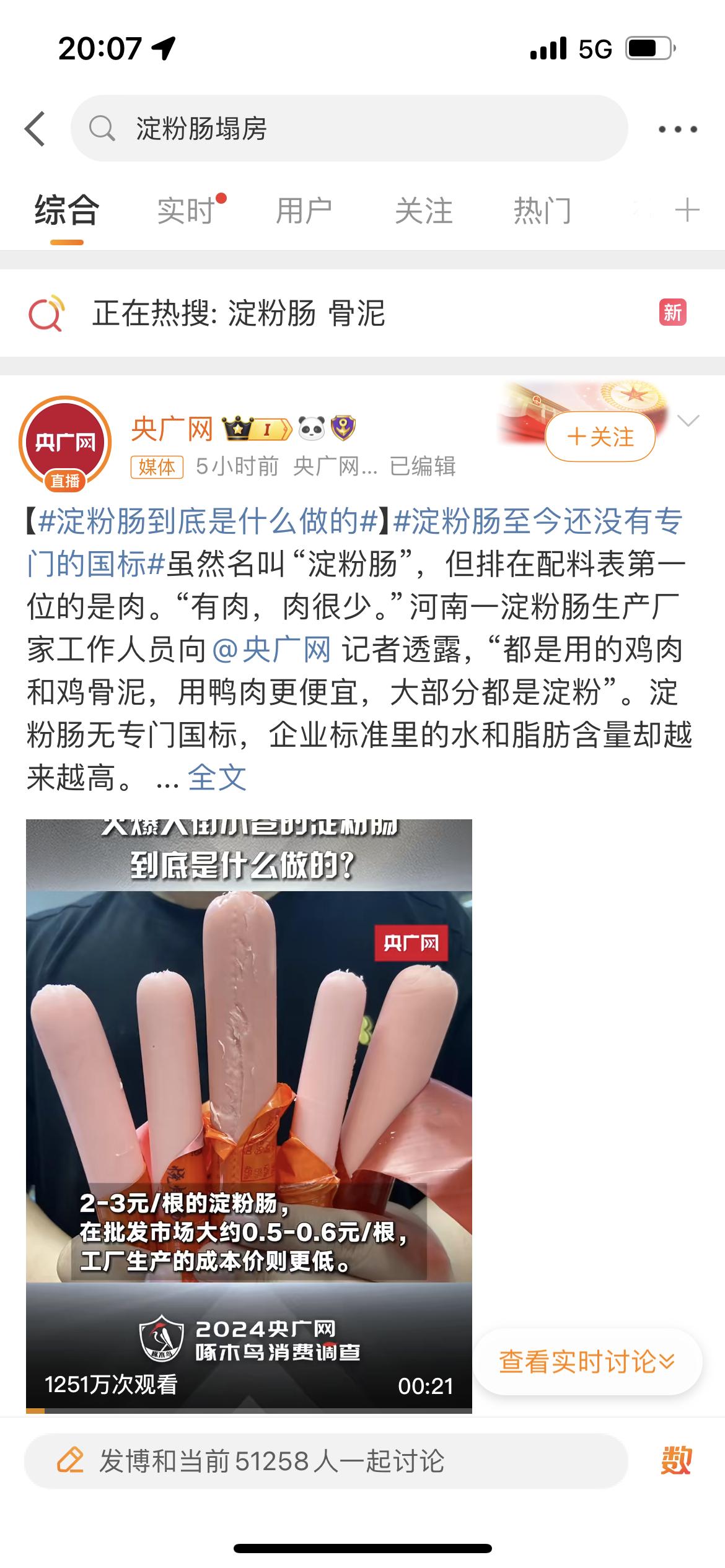
Task: Play the 淀粉肠 video
Action: 248,1115
